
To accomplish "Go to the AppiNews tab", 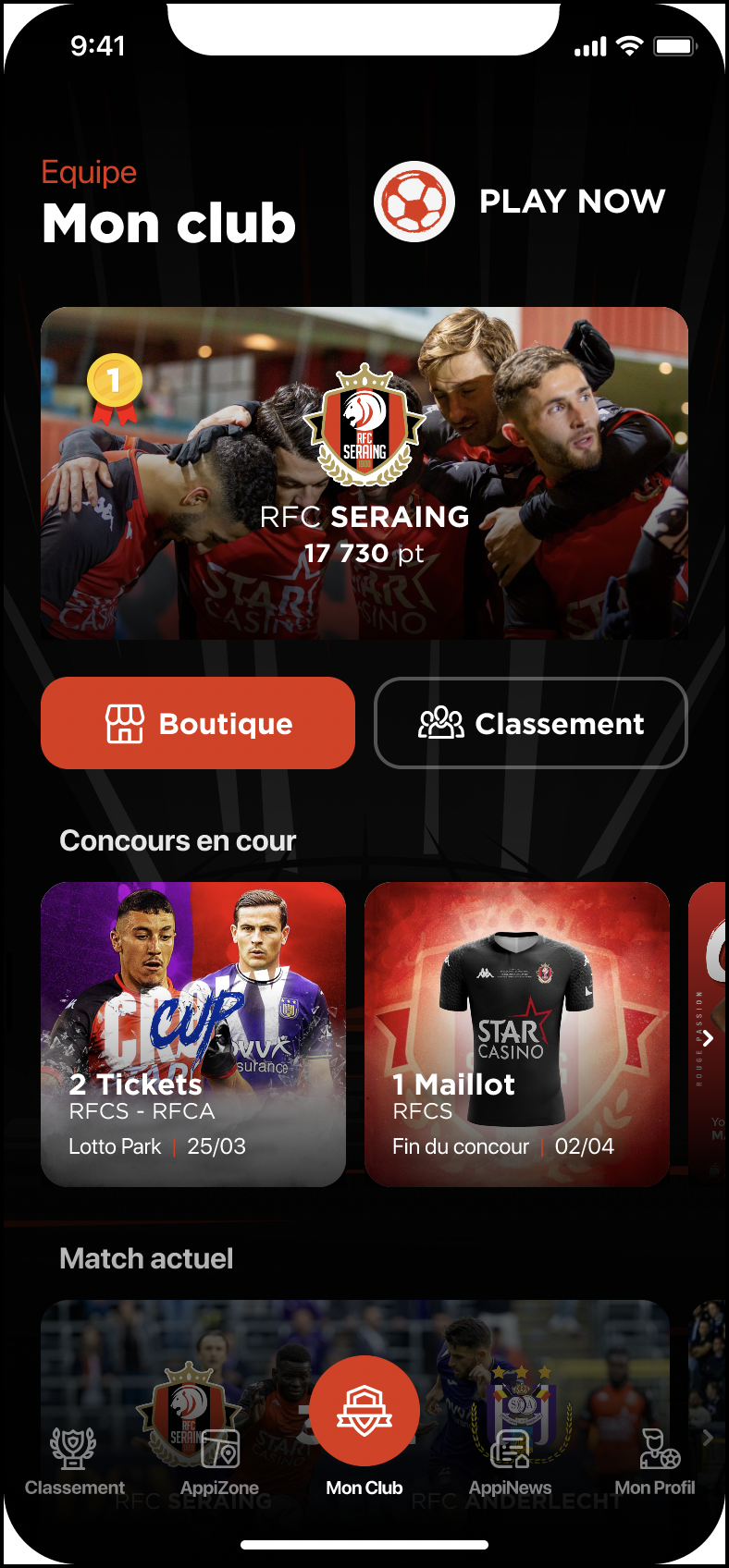I will pos(510,1463).
